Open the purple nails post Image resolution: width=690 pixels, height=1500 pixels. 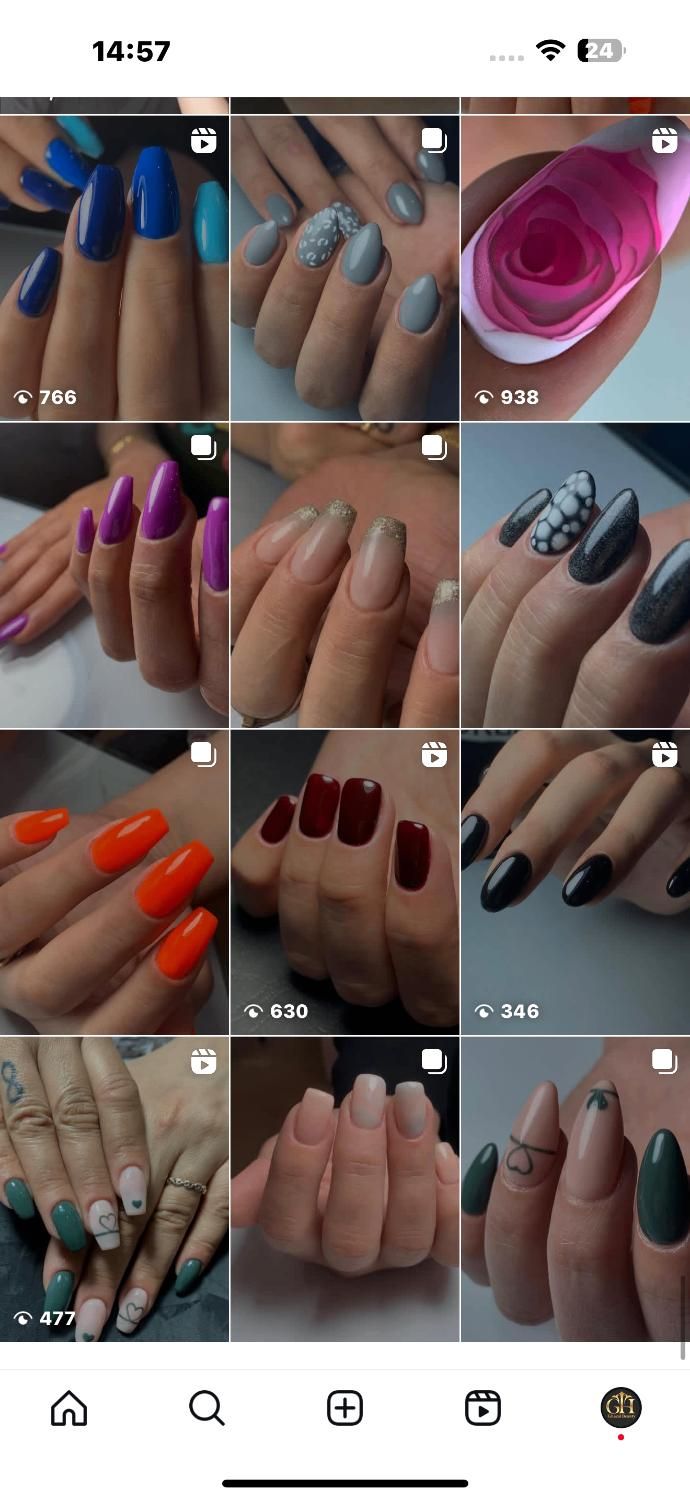coord(114,575)
